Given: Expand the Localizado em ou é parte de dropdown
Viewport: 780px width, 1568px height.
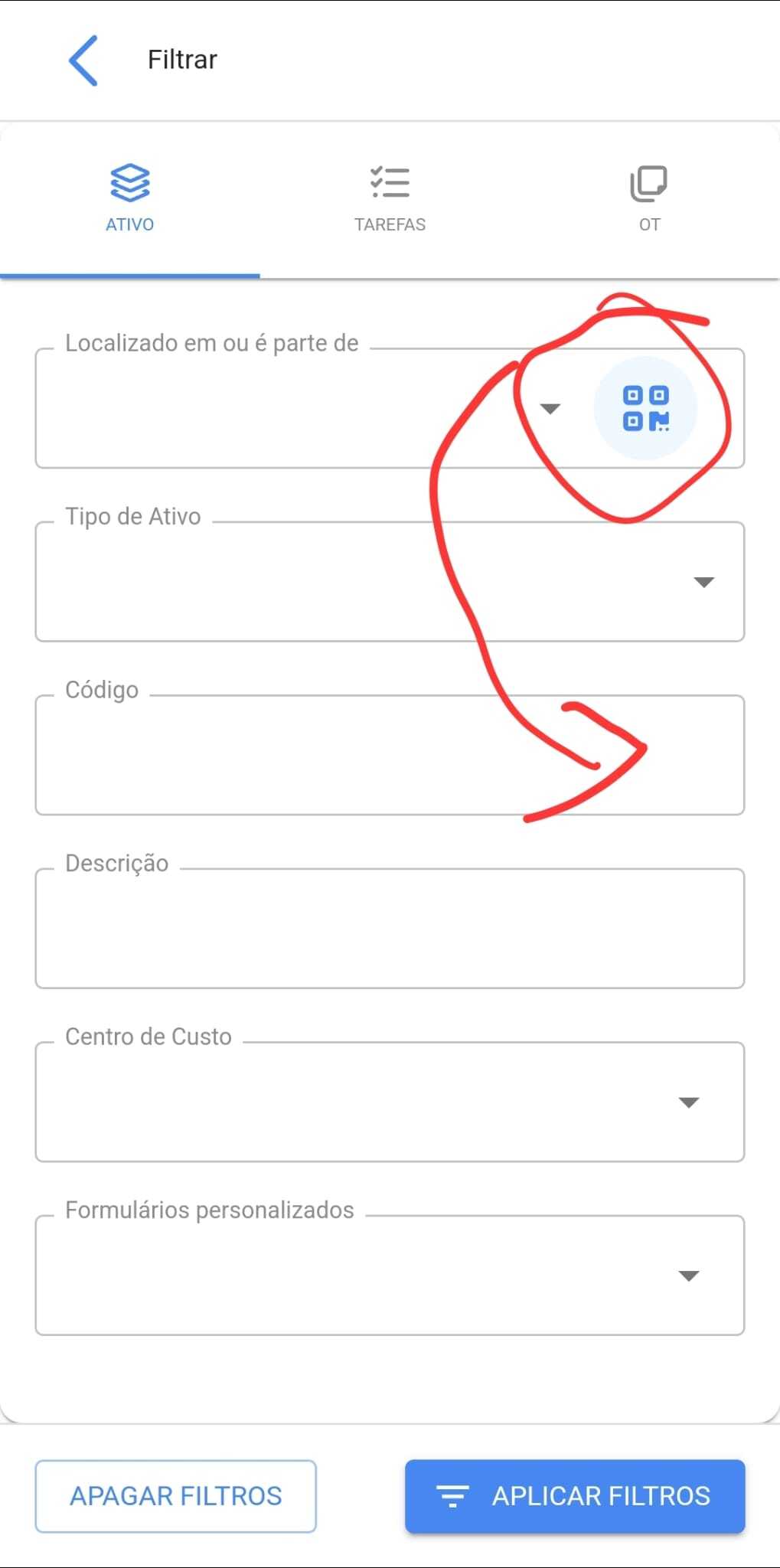Looking at the screenshot, I should tap(550, 408).
